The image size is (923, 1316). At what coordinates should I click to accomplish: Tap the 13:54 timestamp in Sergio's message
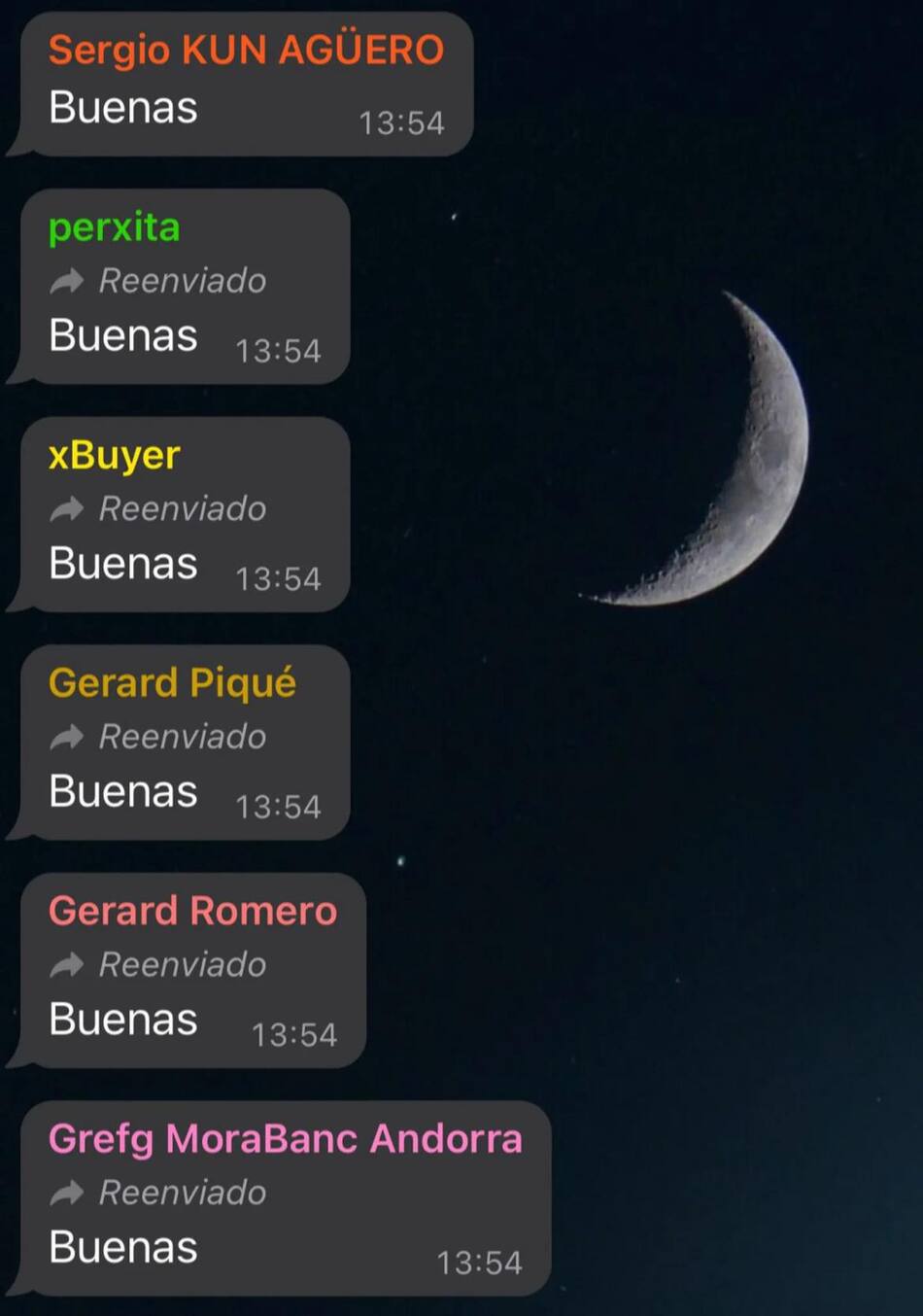click(x=405, y=122)
